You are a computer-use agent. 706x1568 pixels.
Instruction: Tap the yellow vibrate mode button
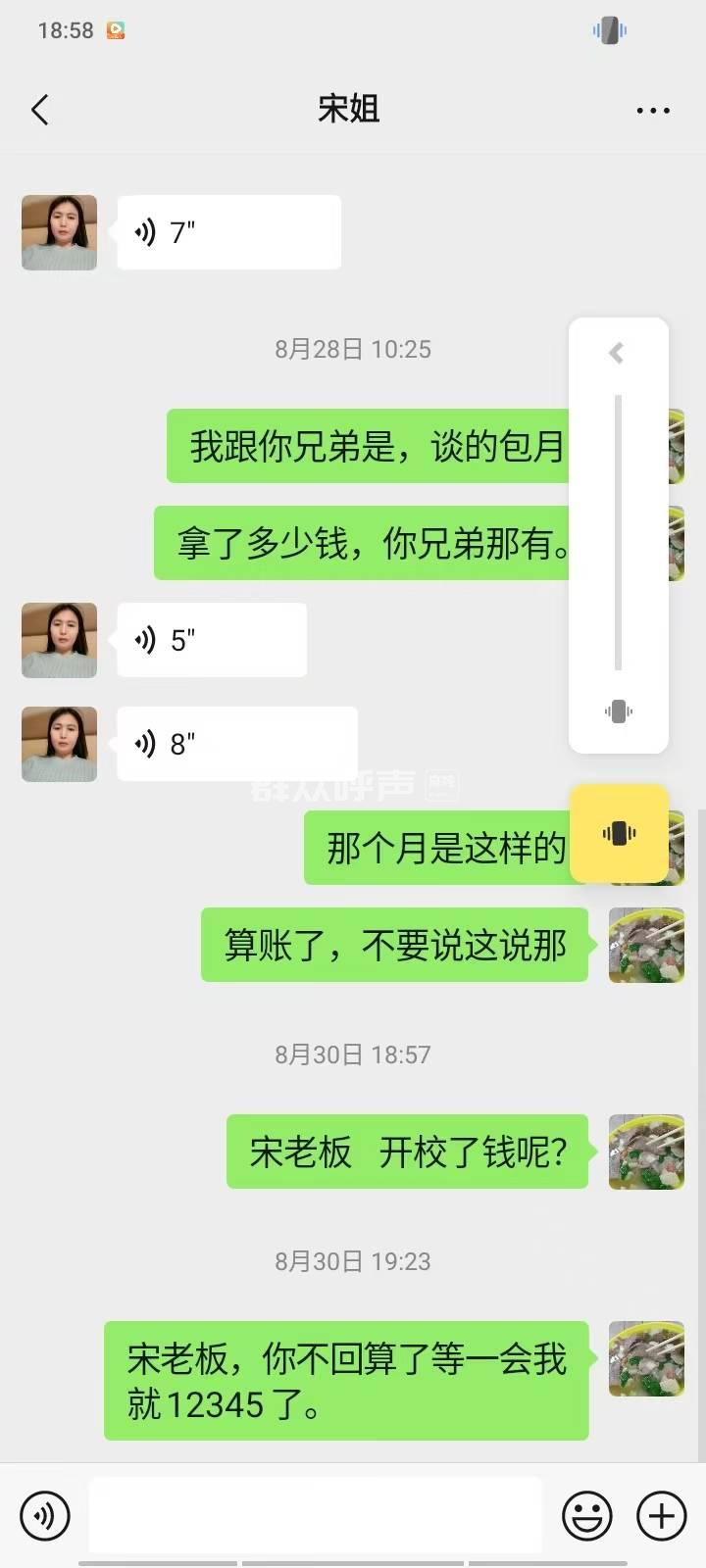619,834
